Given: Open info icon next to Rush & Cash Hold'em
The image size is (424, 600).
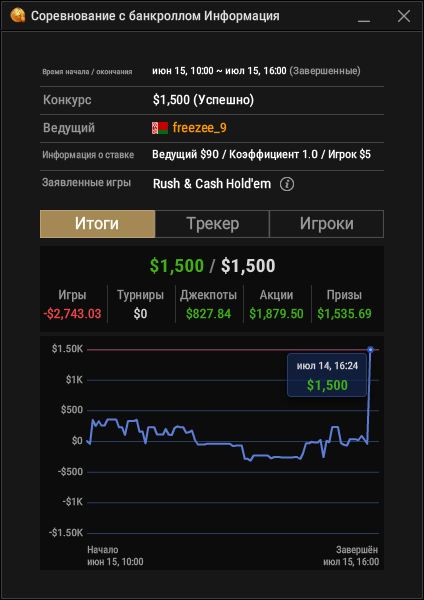Looking at the screenshot, I should pyautogui.click(x=287, y=184).
